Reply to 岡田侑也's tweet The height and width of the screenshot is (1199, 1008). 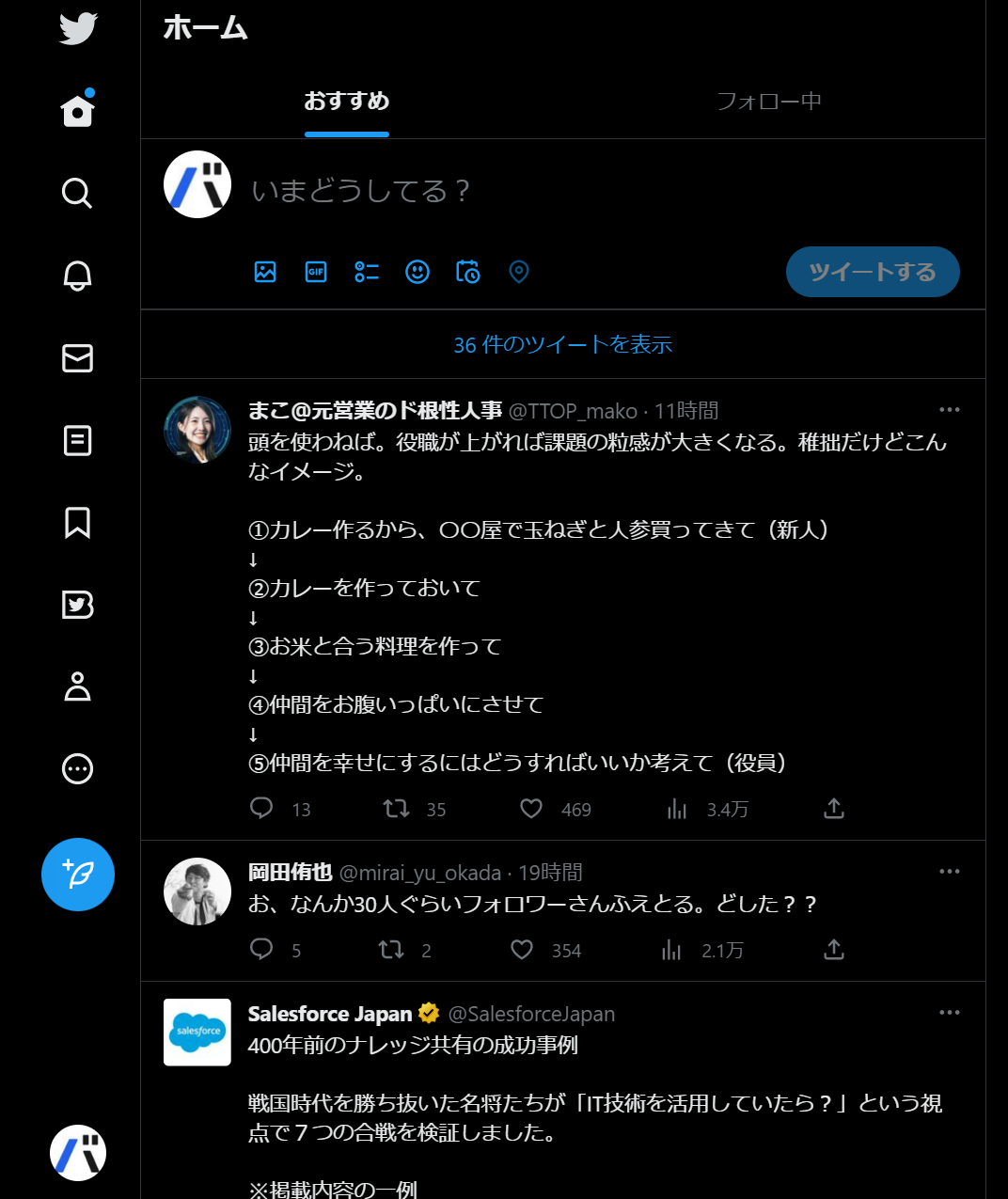(x=261, y=950)
